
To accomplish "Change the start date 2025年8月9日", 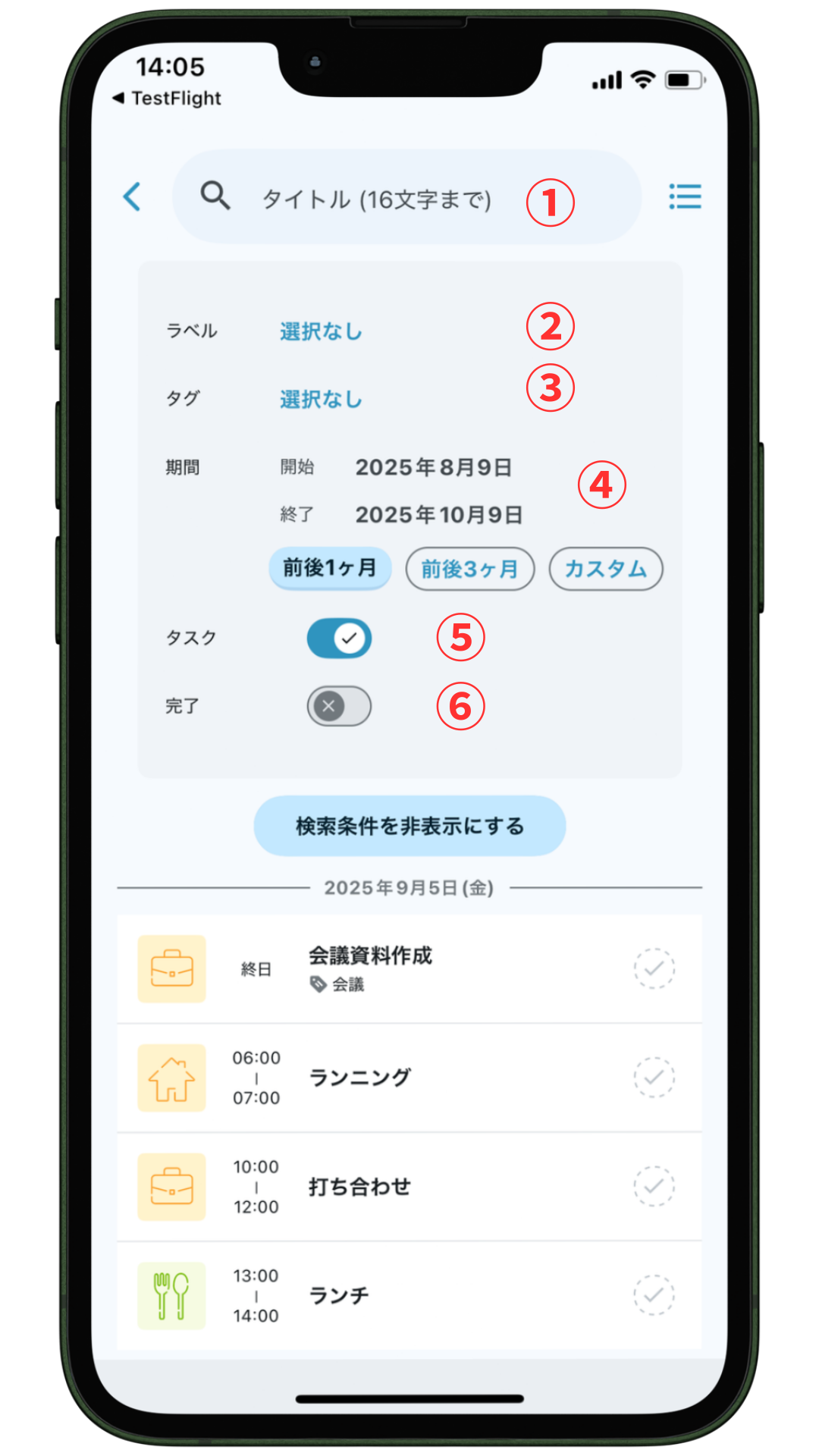I will click(x=433, y=467).
